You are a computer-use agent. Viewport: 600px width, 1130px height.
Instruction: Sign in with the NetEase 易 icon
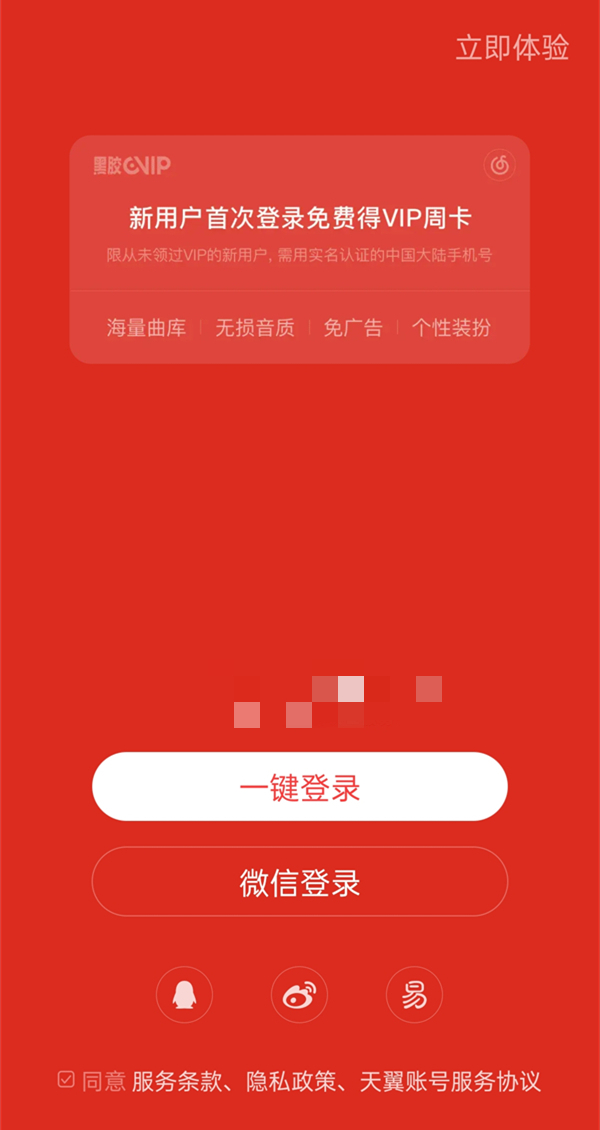pos(414,994)
